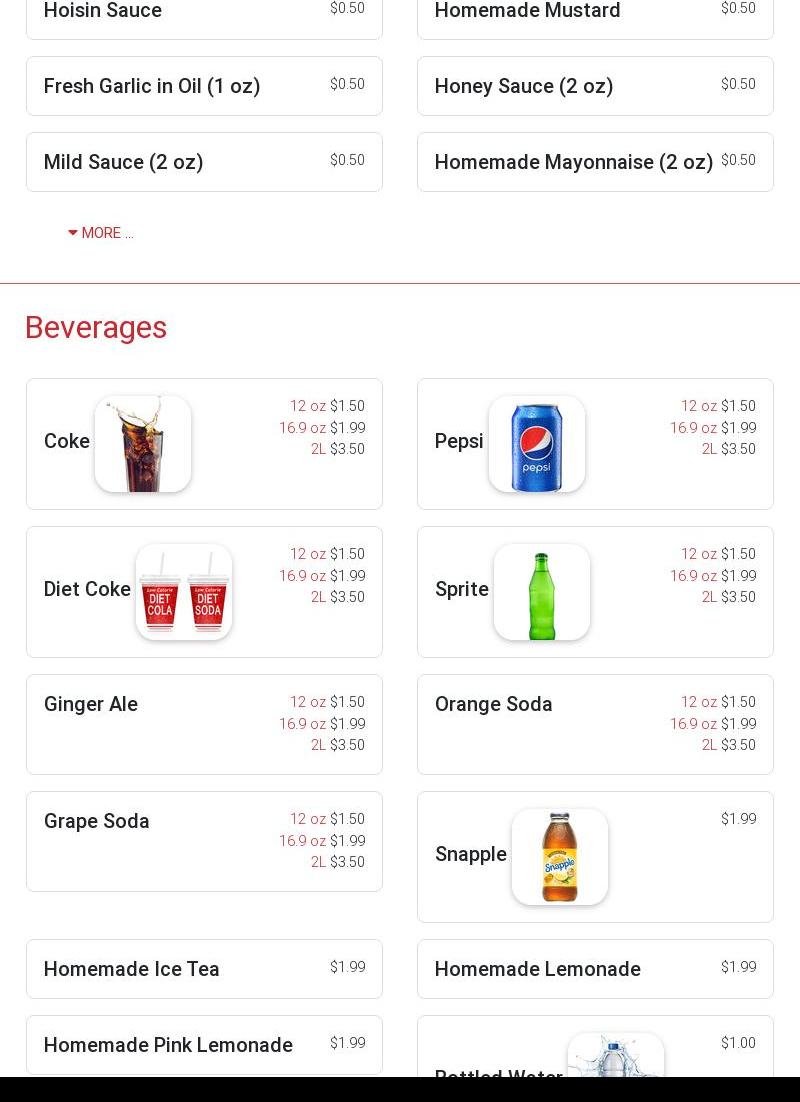
Task: Tap the Grape Soda item
Action: coord(204,841)
